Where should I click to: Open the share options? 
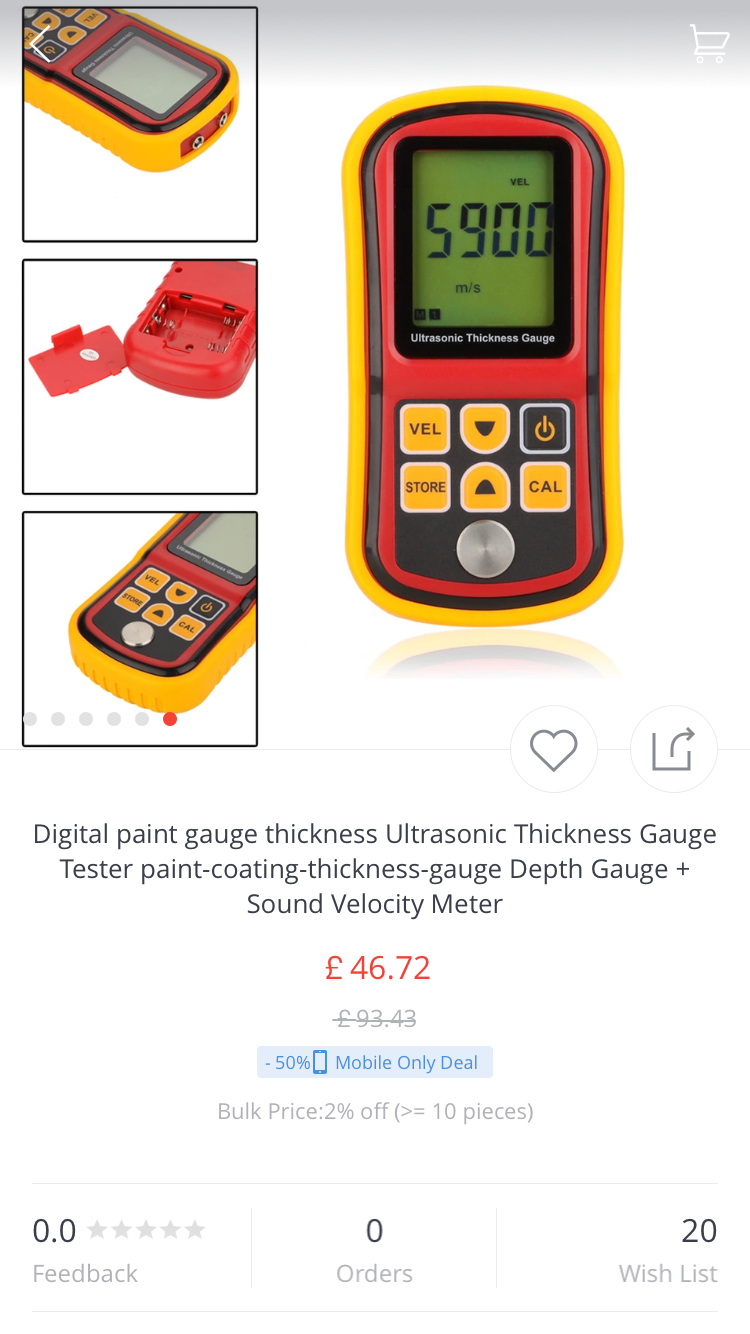click(674, 748)
